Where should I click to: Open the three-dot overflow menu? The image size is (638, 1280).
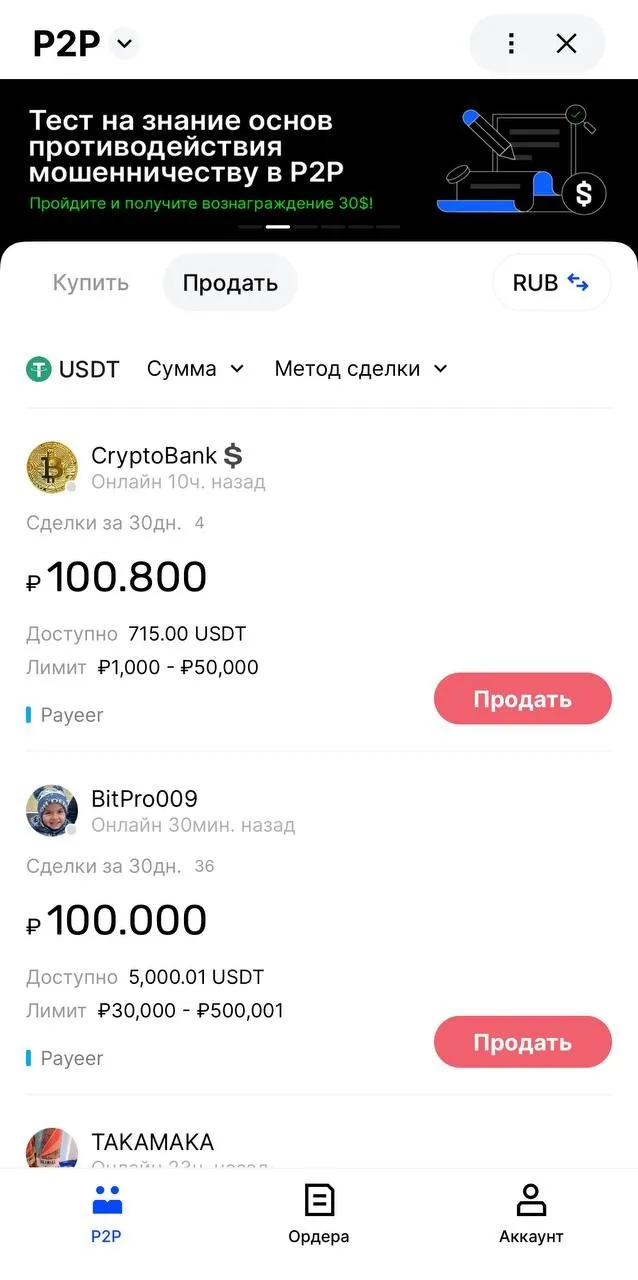(x=511, y=43)
